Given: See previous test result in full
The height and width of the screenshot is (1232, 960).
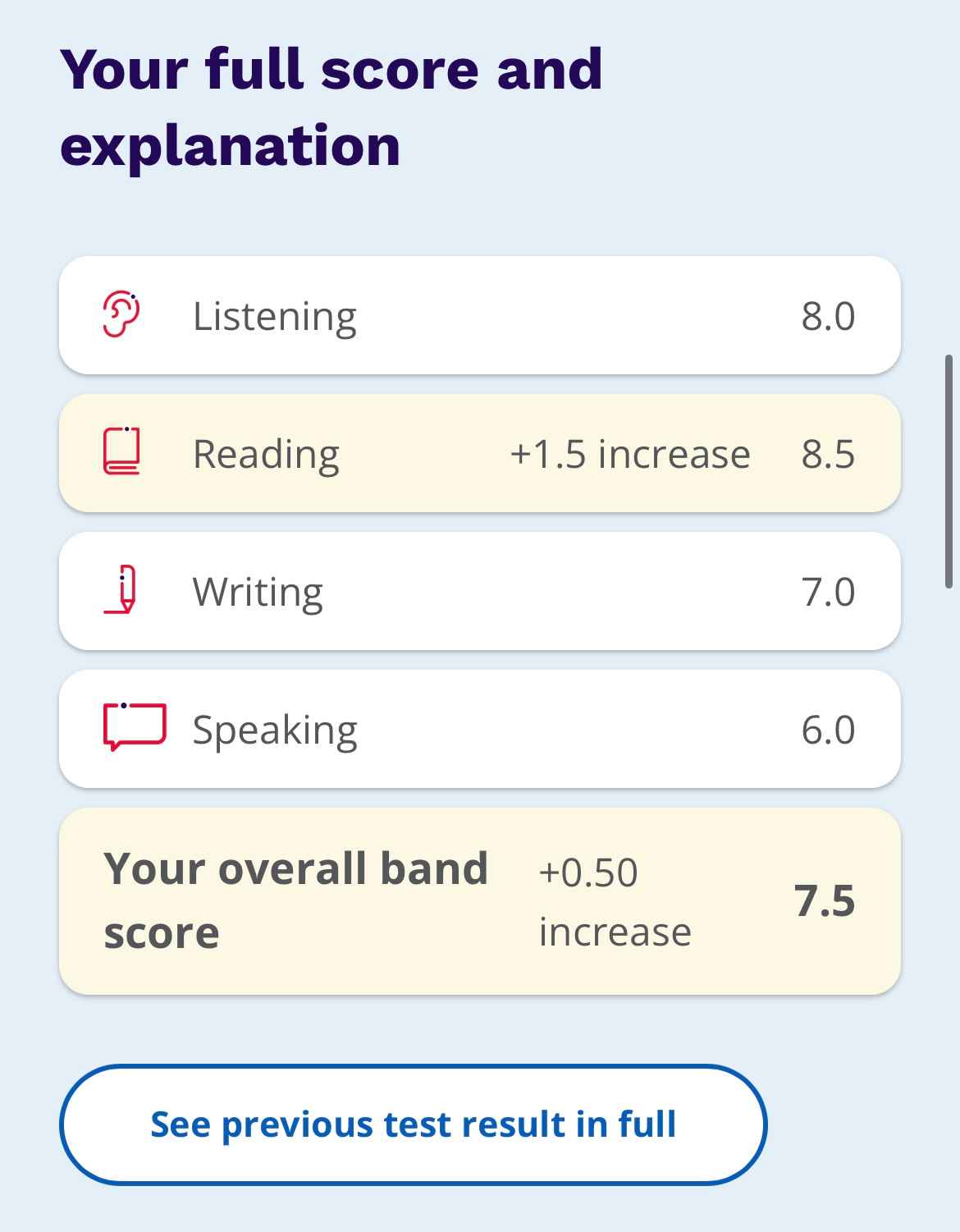Looking at the screenshot, I should click(413, 1124).
